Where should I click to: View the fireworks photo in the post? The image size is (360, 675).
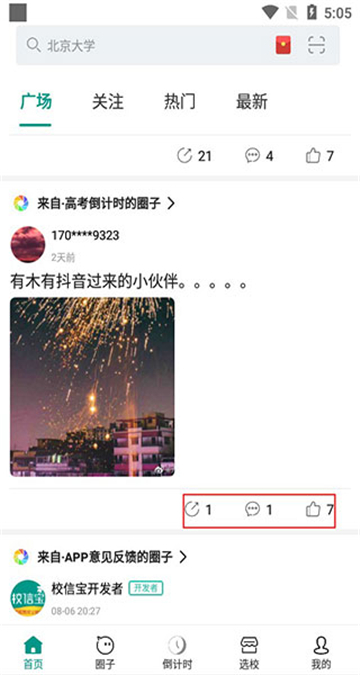pyautogui.click(x=92, y=387)
